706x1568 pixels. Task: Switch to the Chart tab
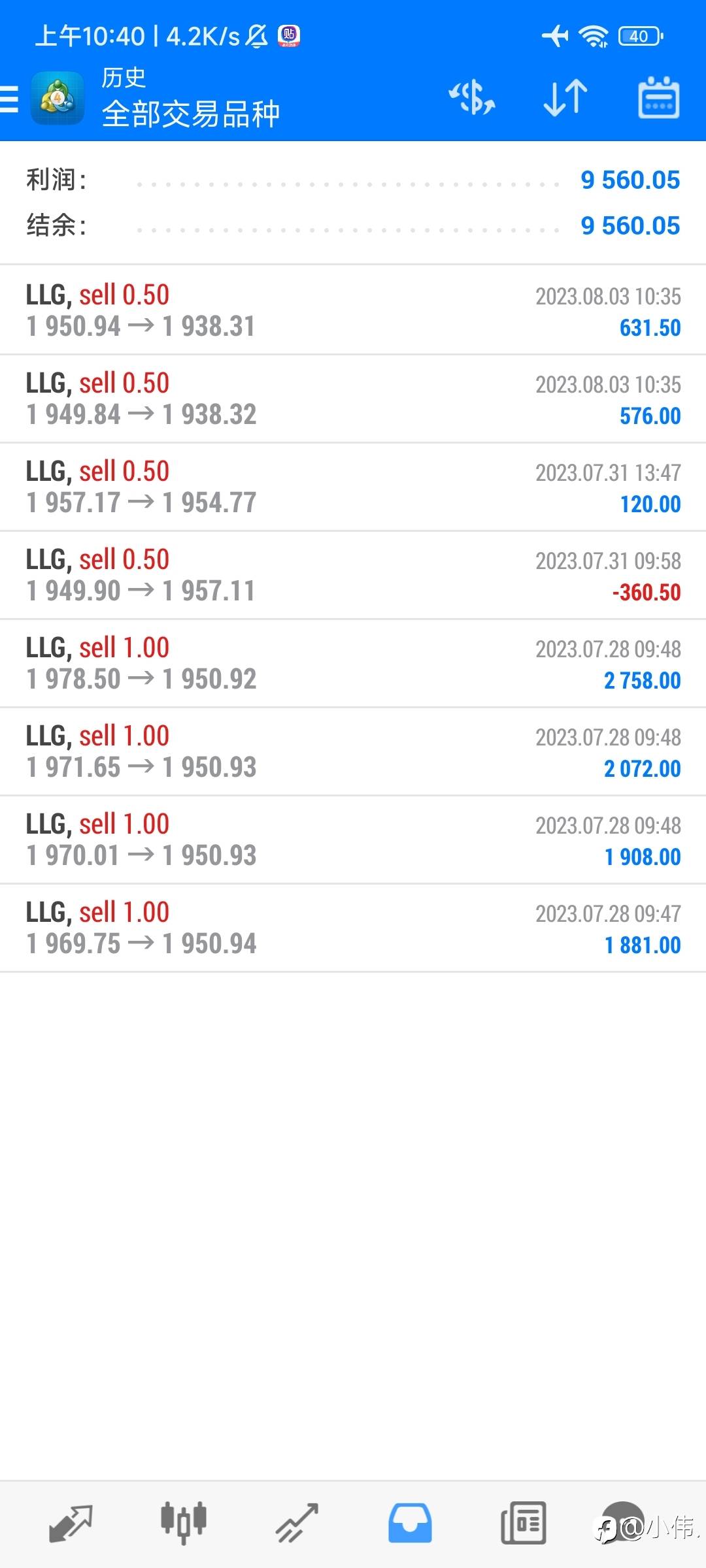click(184, 1523)
